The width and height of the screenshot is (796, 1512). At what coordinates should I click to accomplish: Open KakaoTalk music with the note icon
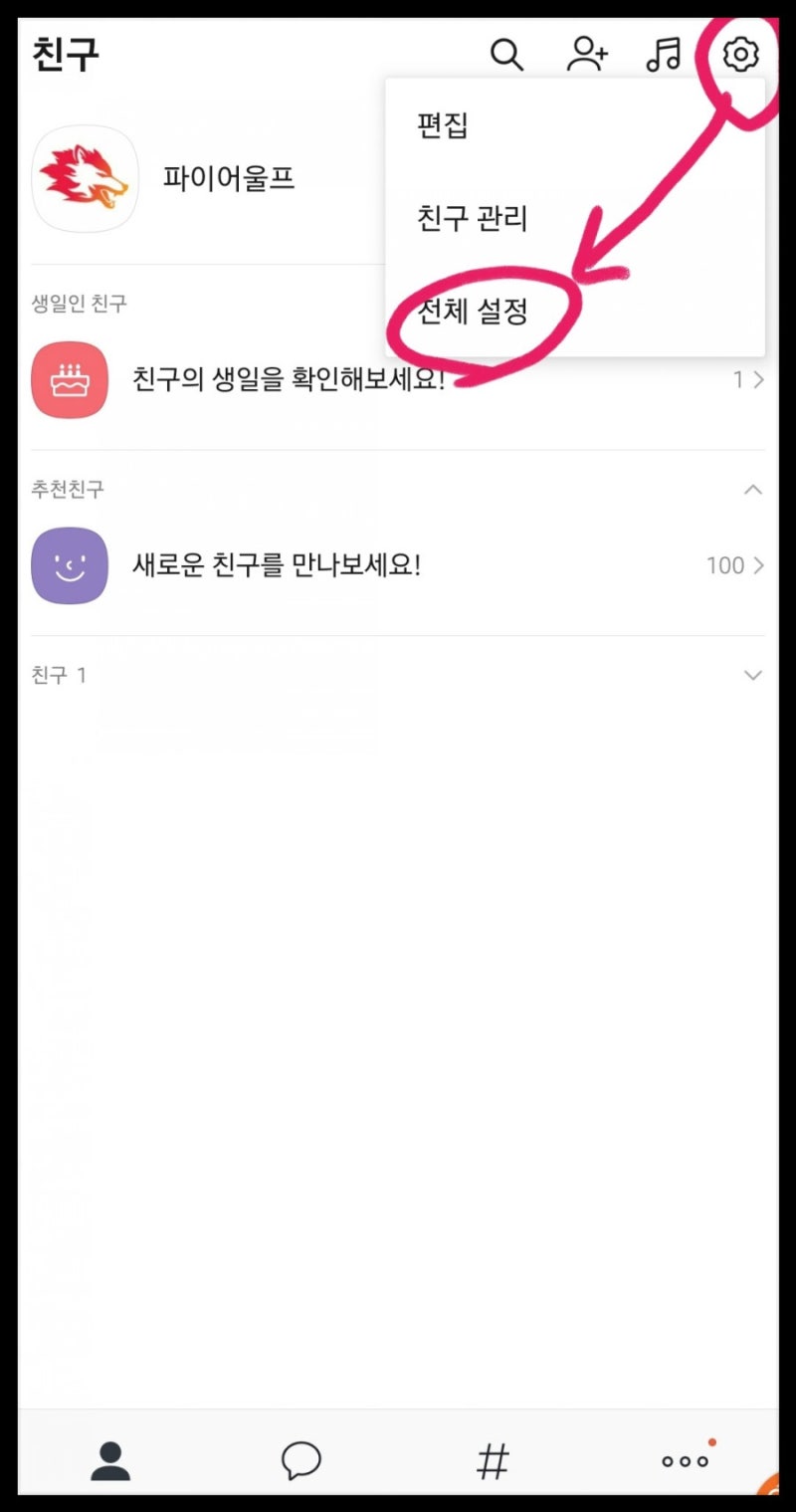click(665, 55)
